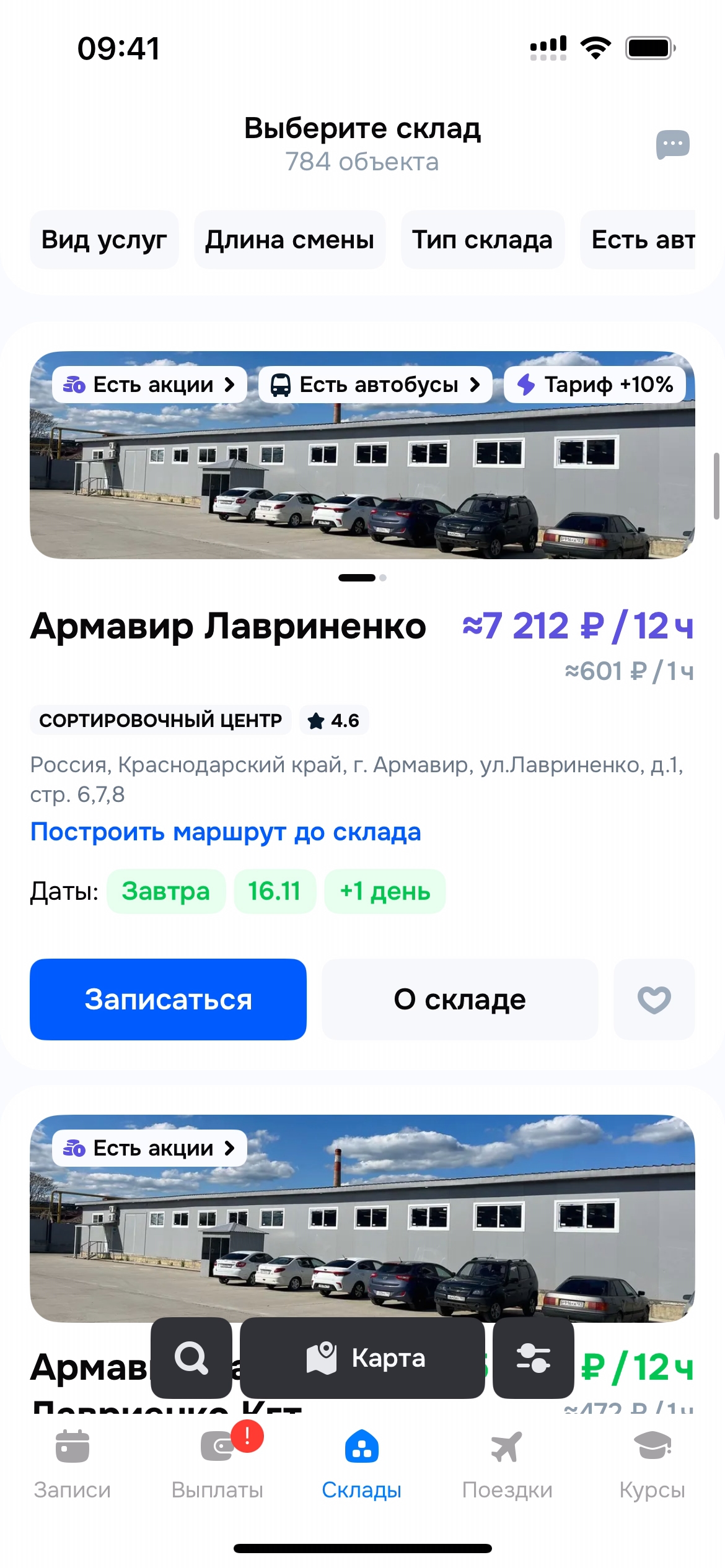This screenshot has height=1568, width=725.
Task: Go to the Поездки tab
Action: tap(507, 1463)
